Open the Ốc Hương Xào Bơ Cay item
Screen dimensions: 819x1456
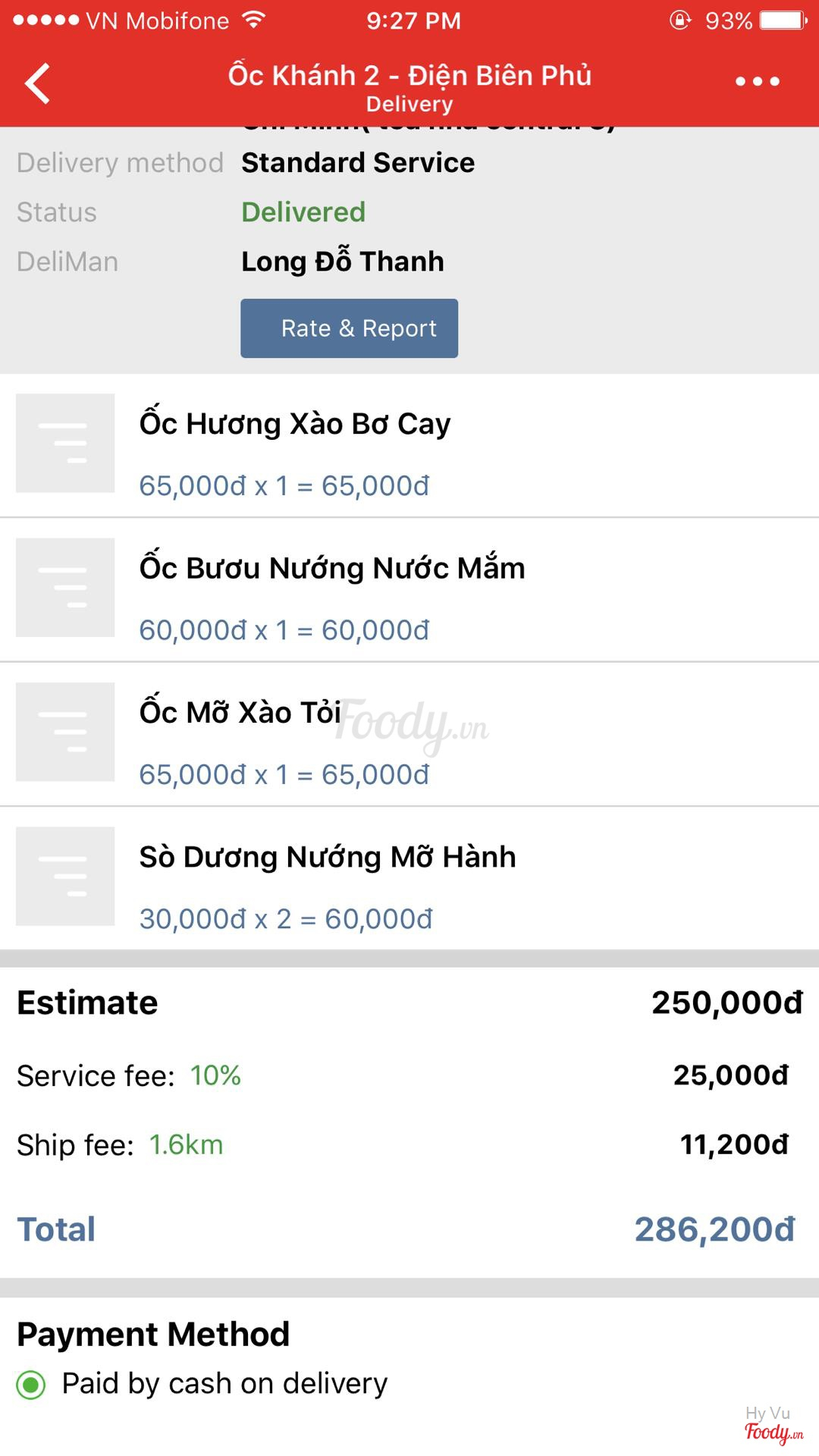pyautogui.click(x=409, y=446)
